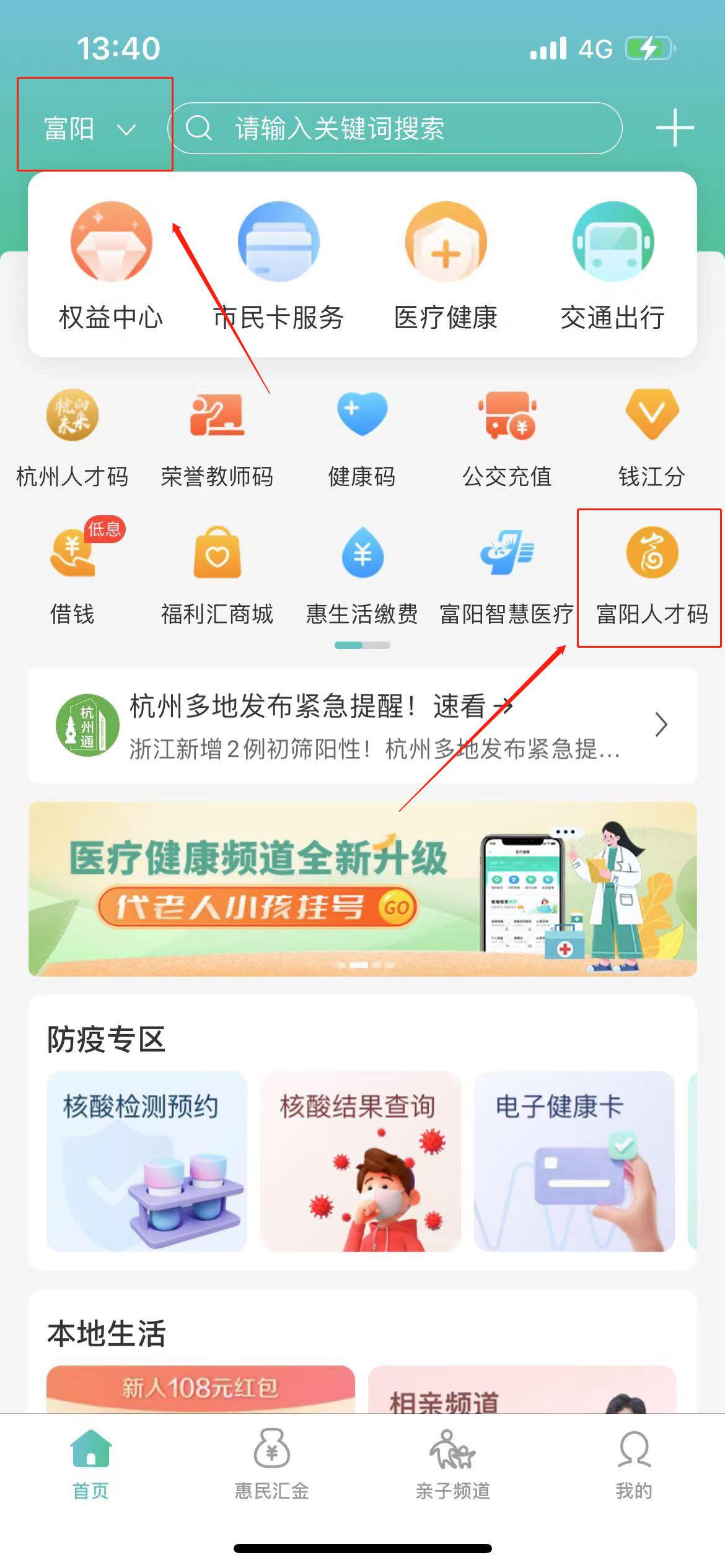
Task: Read the 杭州多地发布紧急提醒 notice
Action: pos(362,725)
